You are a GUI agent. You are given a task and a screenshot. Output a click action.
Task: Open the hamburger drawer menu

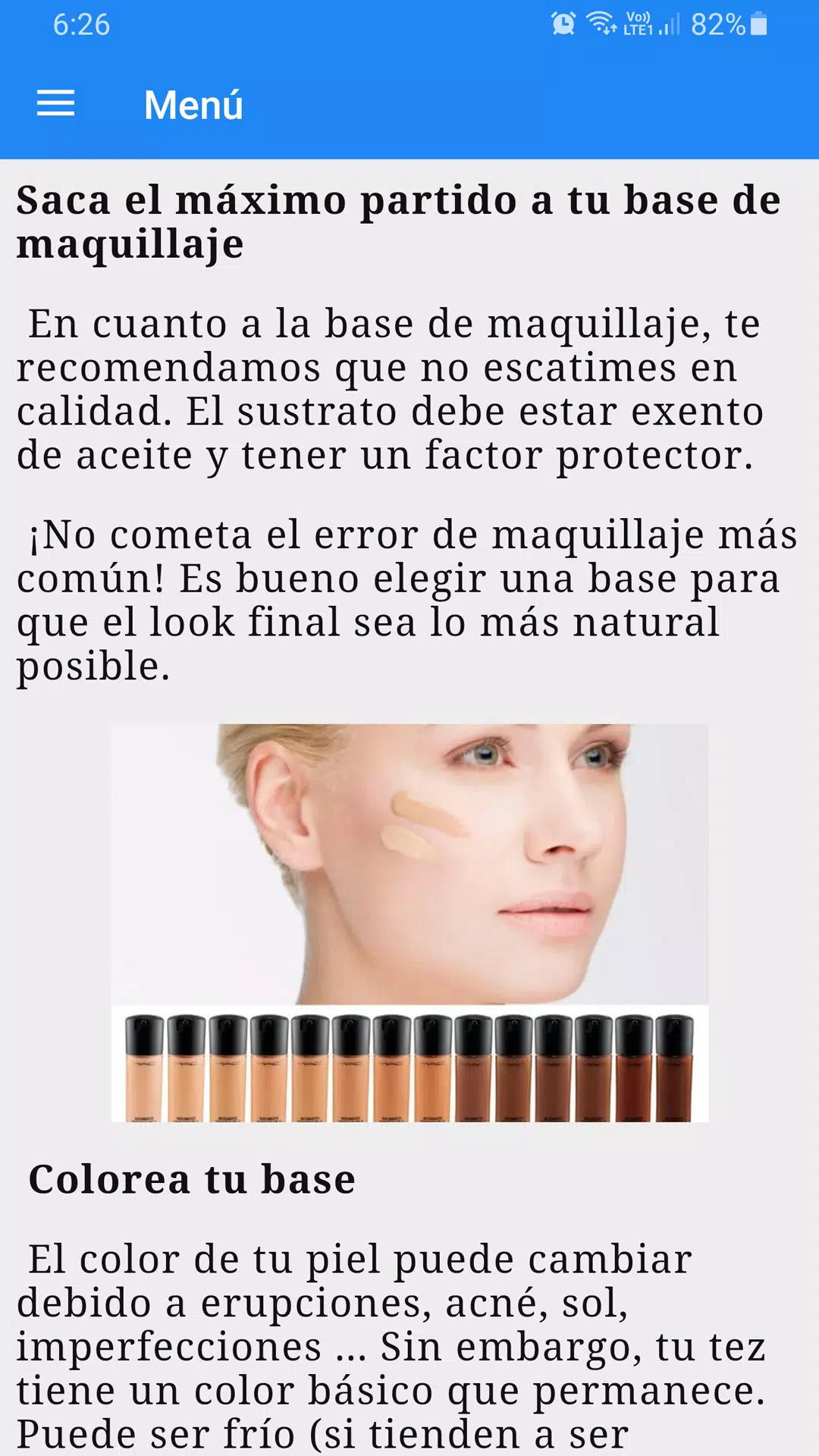click(56, 104)
